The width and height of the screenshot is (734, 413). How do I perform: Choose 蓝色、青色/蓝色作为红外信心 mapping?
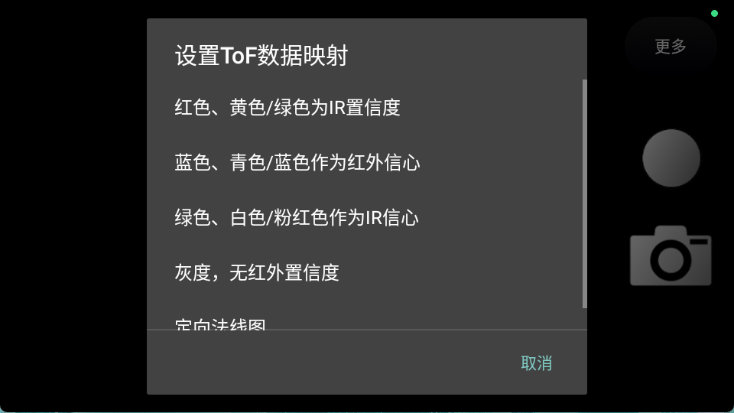click(x=297, y=163)
